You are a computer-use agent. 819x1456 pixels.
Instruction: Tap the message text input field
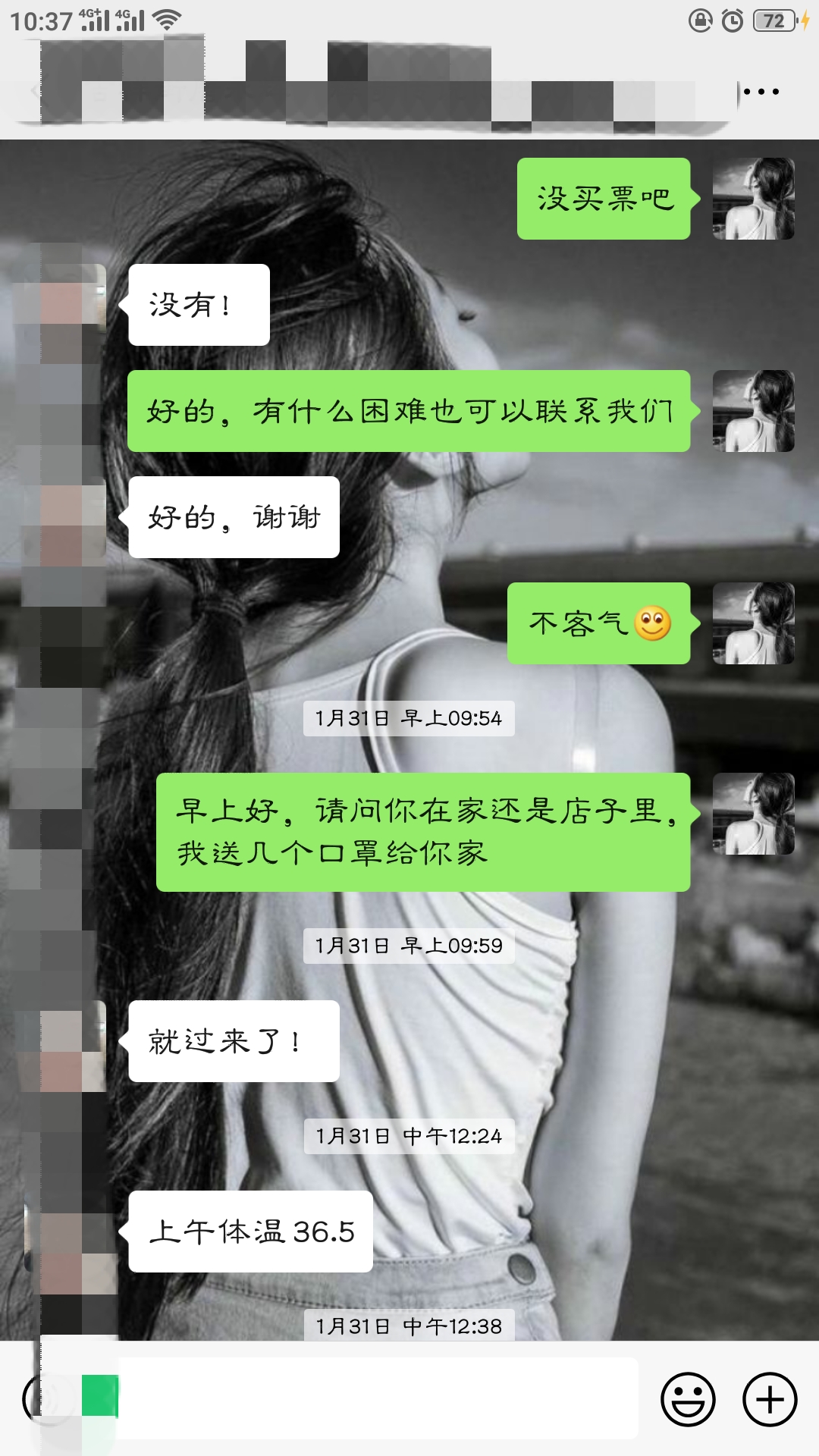377,1399
